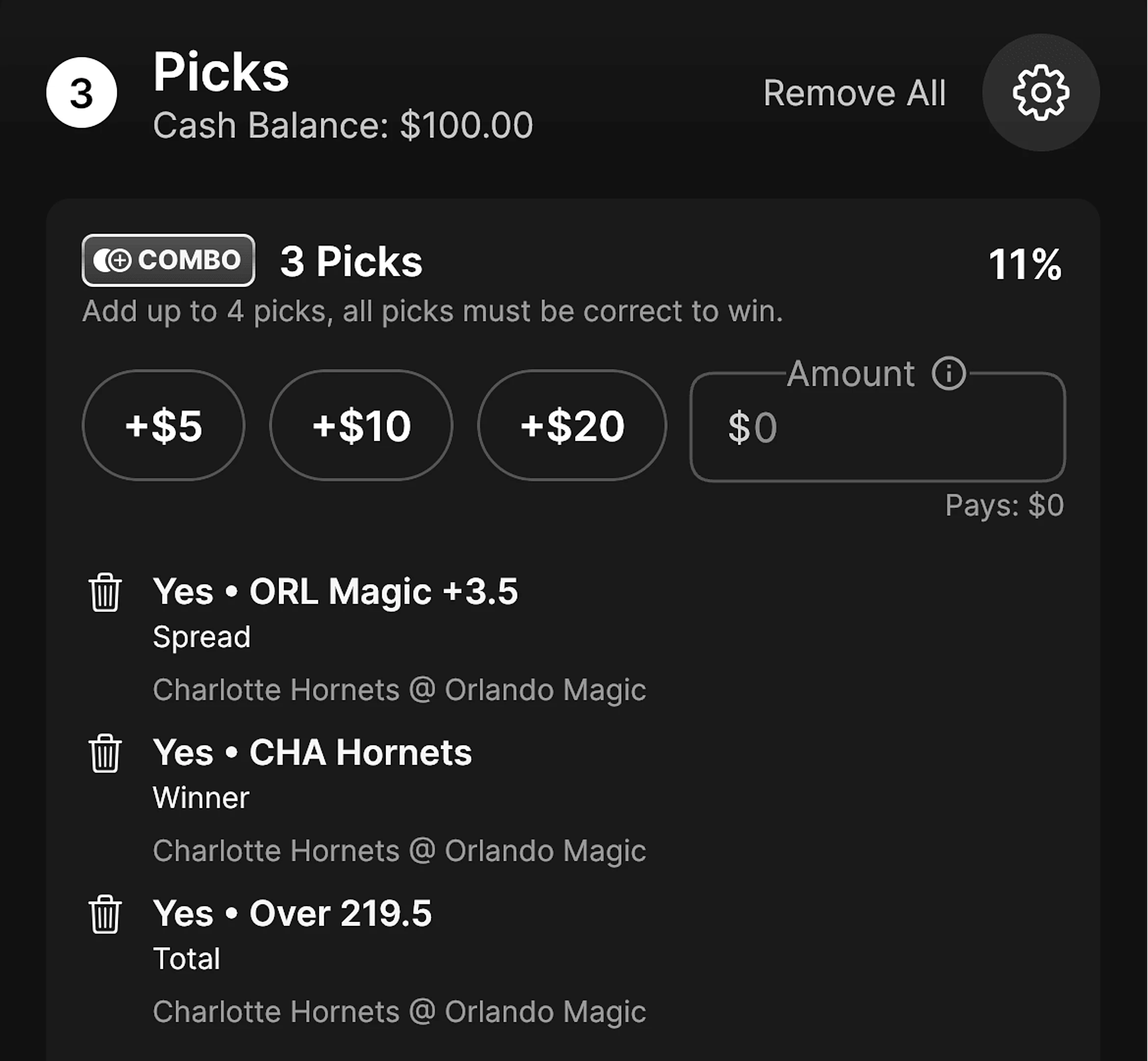Add $20 to the wager
Image resolution: width=1148 pixels, height=1061 pixels.
pyautogui.click(x=572, y=425)
